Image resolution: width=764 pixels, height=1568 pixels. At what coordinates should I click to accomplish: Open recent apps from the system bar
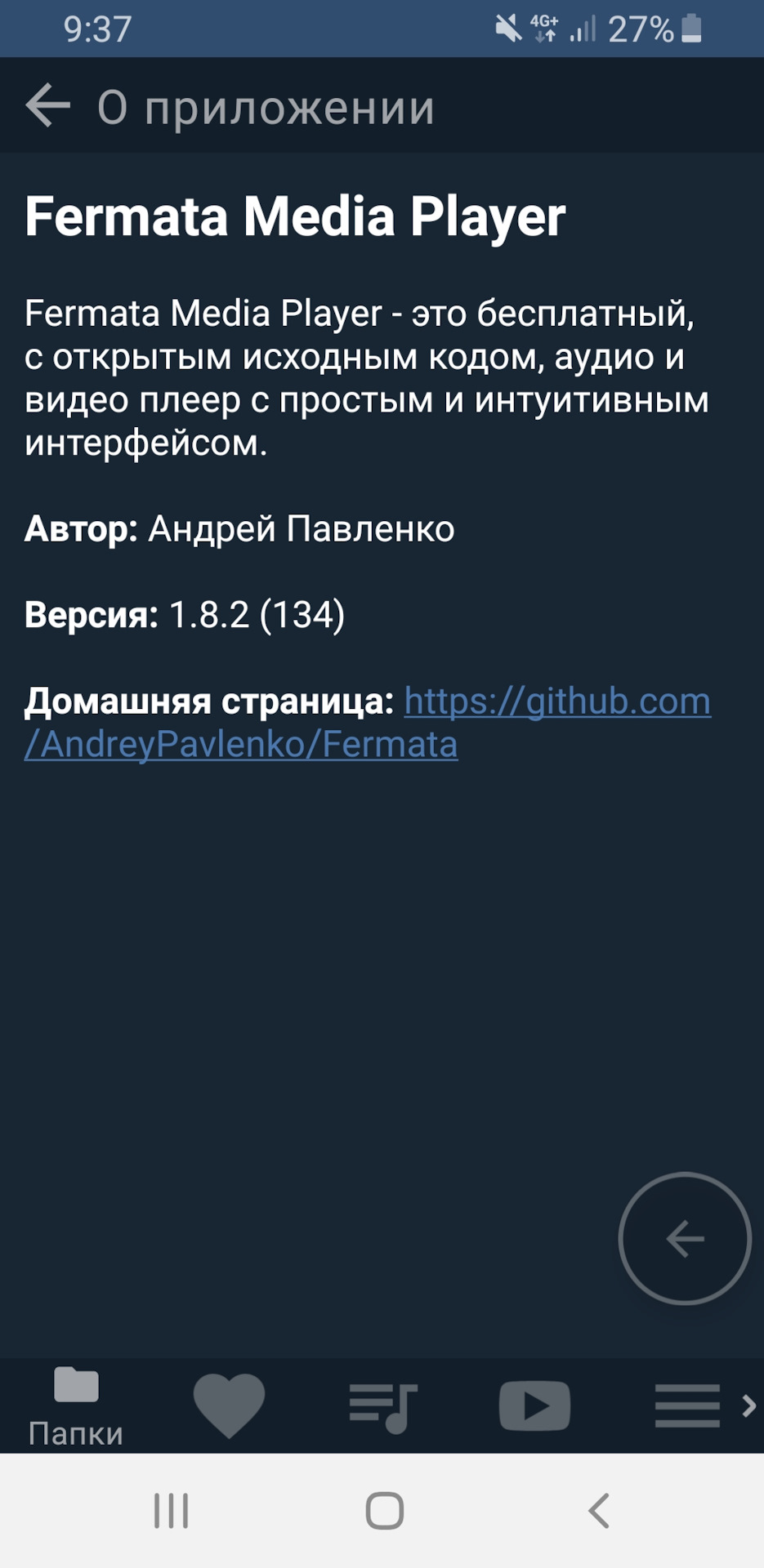171,1510
